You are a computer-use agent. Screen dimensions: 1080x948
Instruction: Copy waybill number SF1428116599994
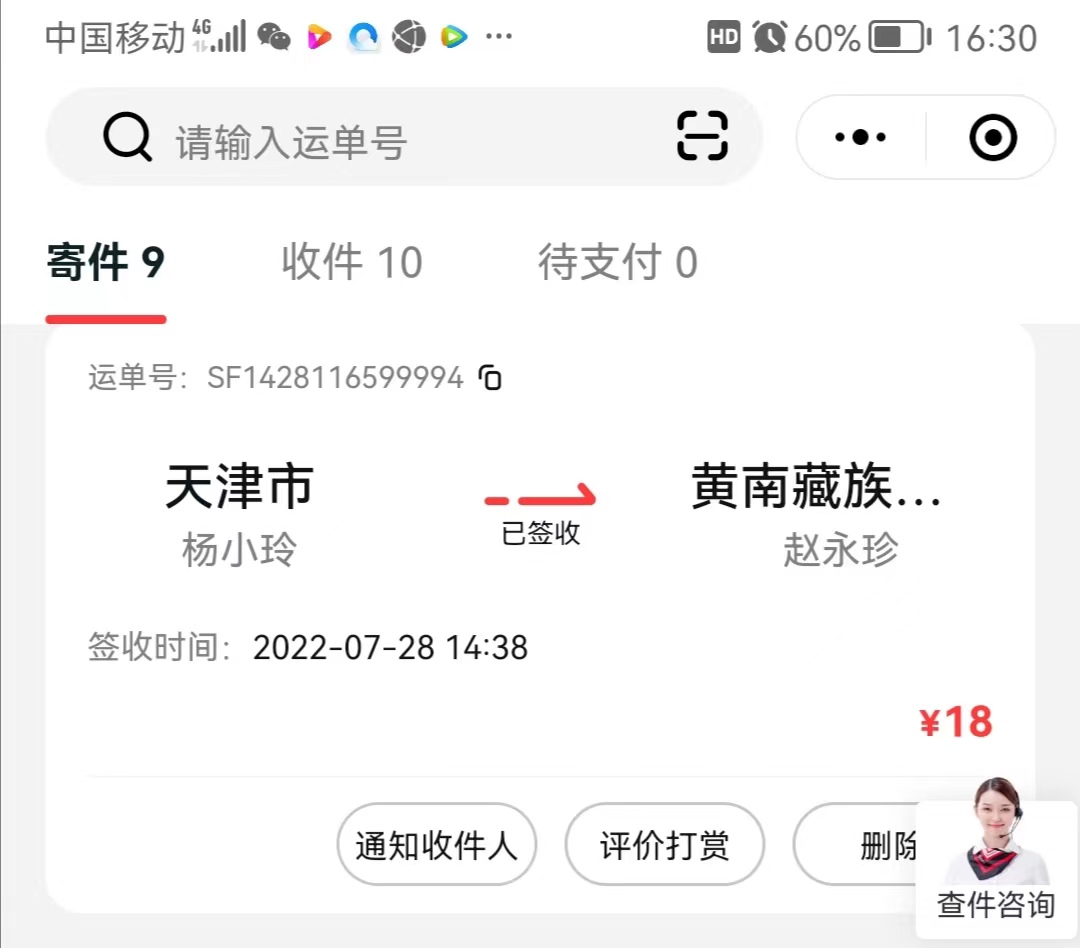(490, 378)
